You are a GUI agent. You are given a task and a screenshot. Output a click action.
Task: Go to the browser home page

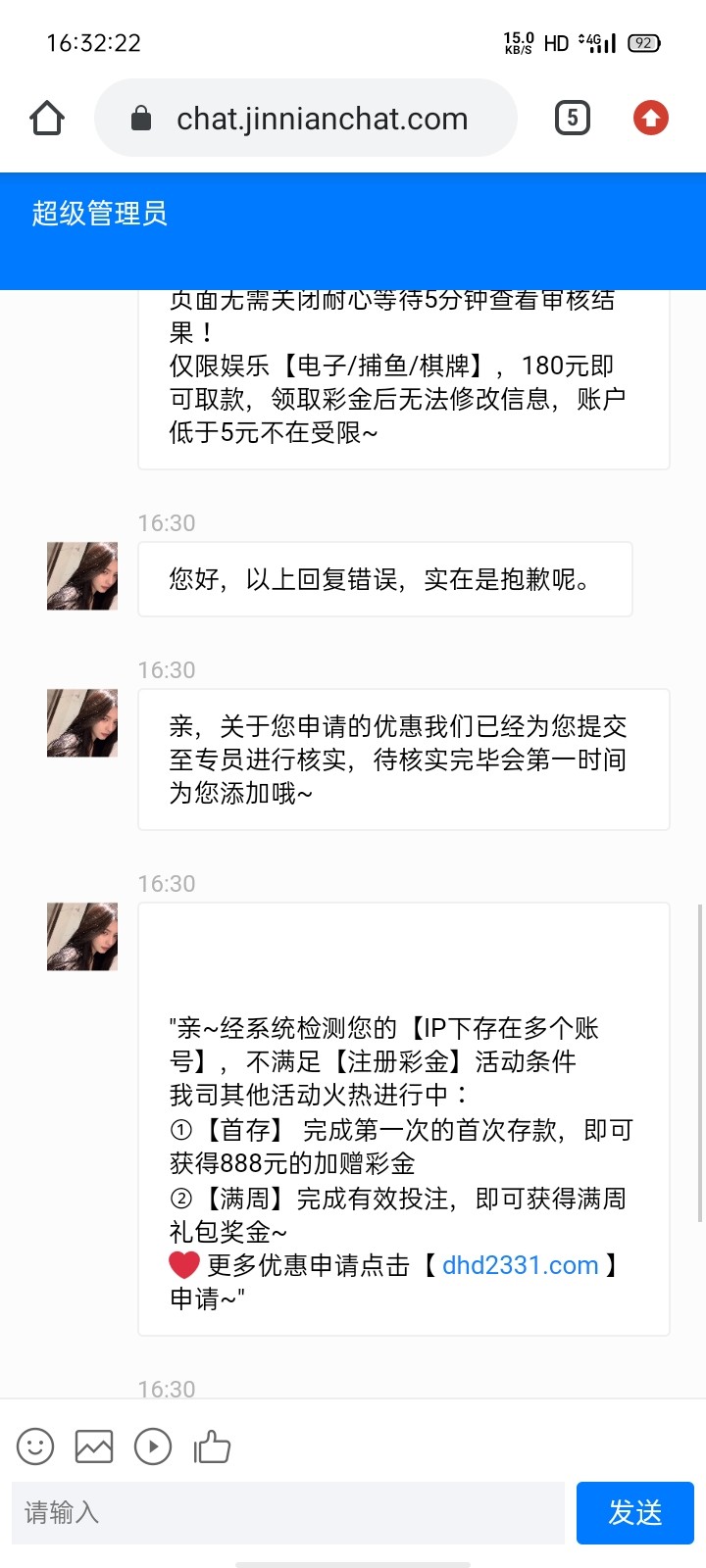coord(47,119)
